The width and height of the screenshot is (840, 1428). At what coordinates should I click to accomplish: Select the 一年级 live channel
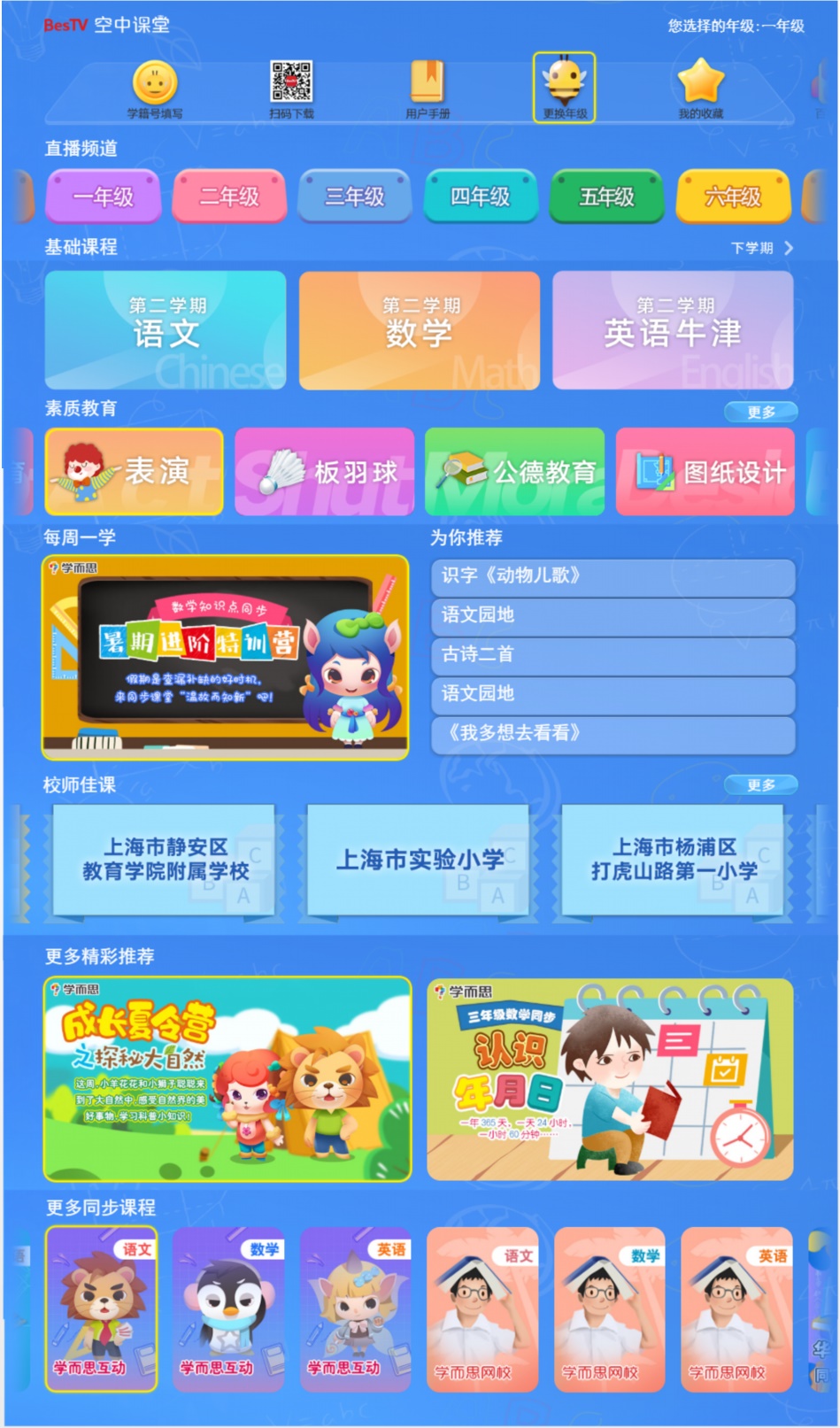(x=104, y=197)
